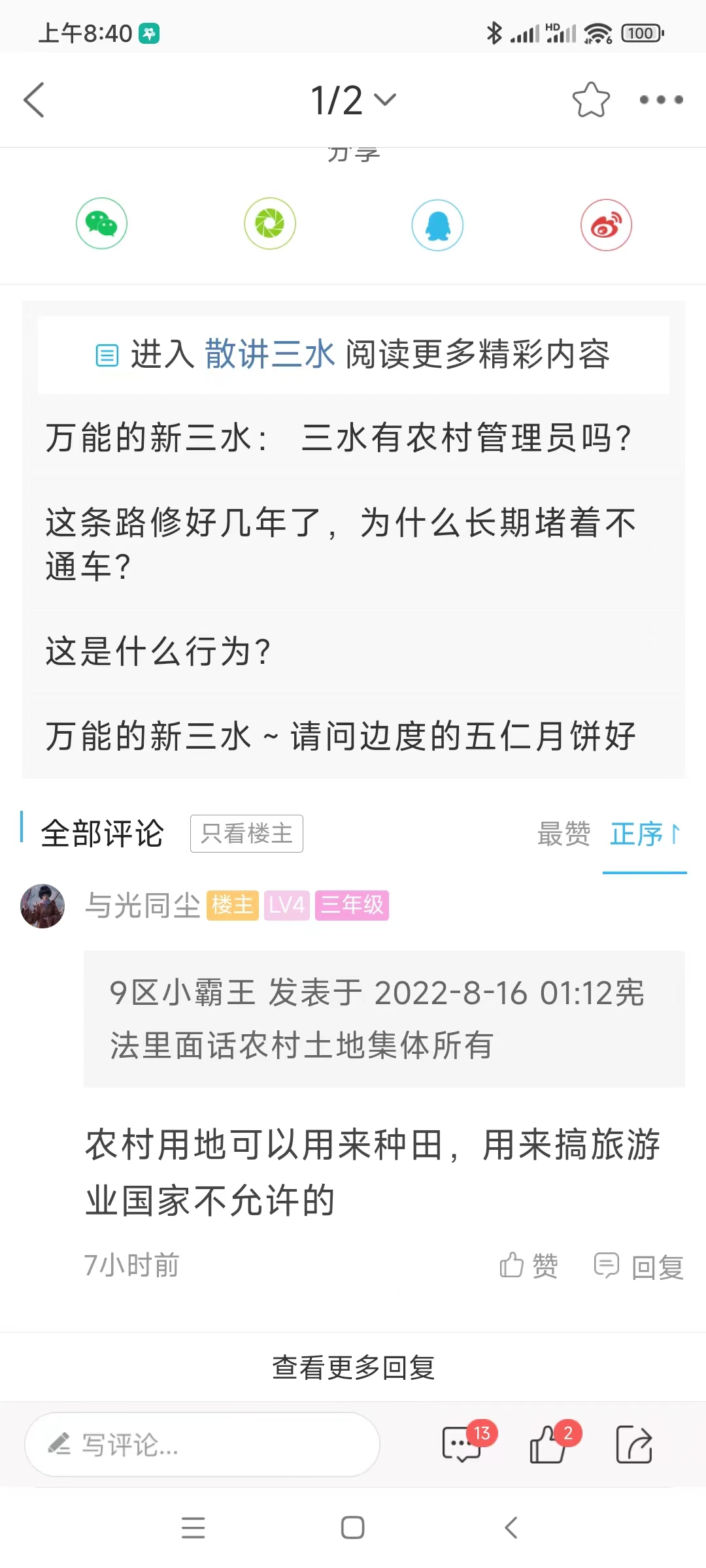The width and height of the screenshot is (706, 1568).
Task: Toggle the 正序 comment order
Action: point(645,834)
